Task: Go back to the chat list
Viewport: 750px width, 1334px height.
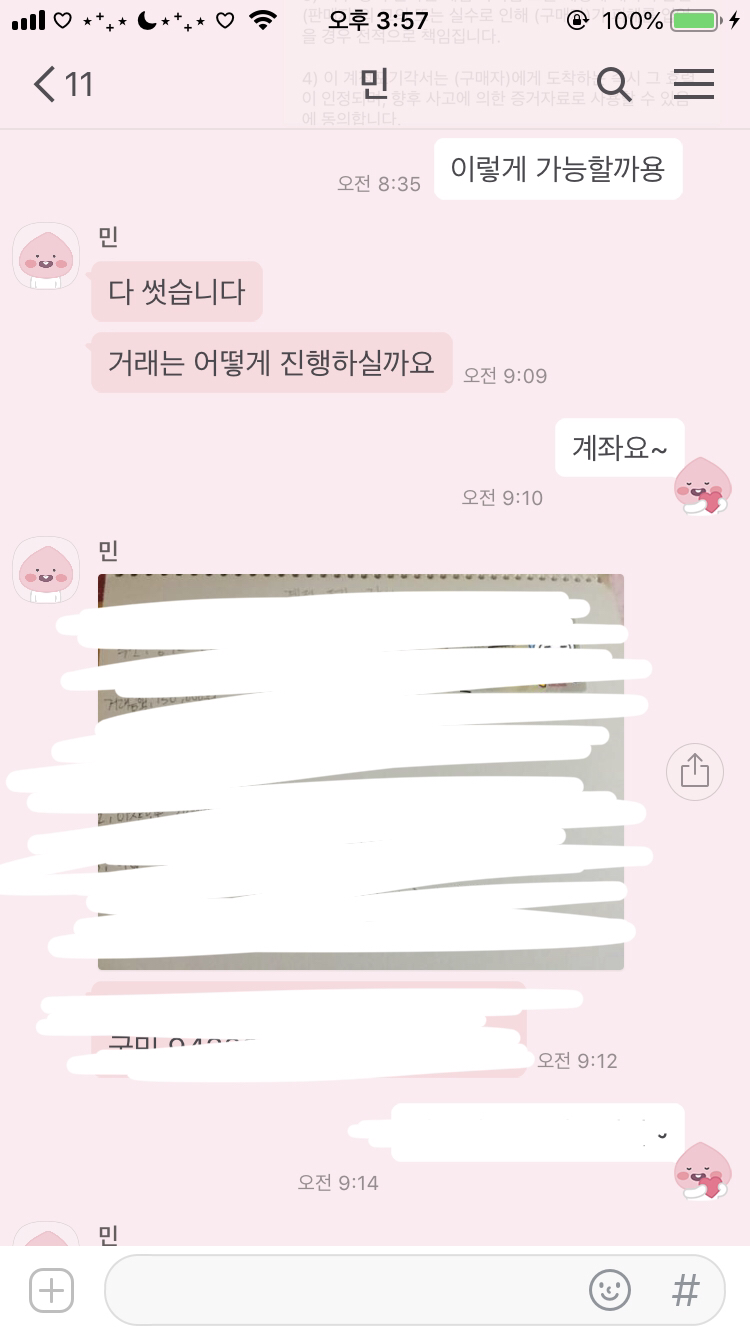Action: coord(60,84)
